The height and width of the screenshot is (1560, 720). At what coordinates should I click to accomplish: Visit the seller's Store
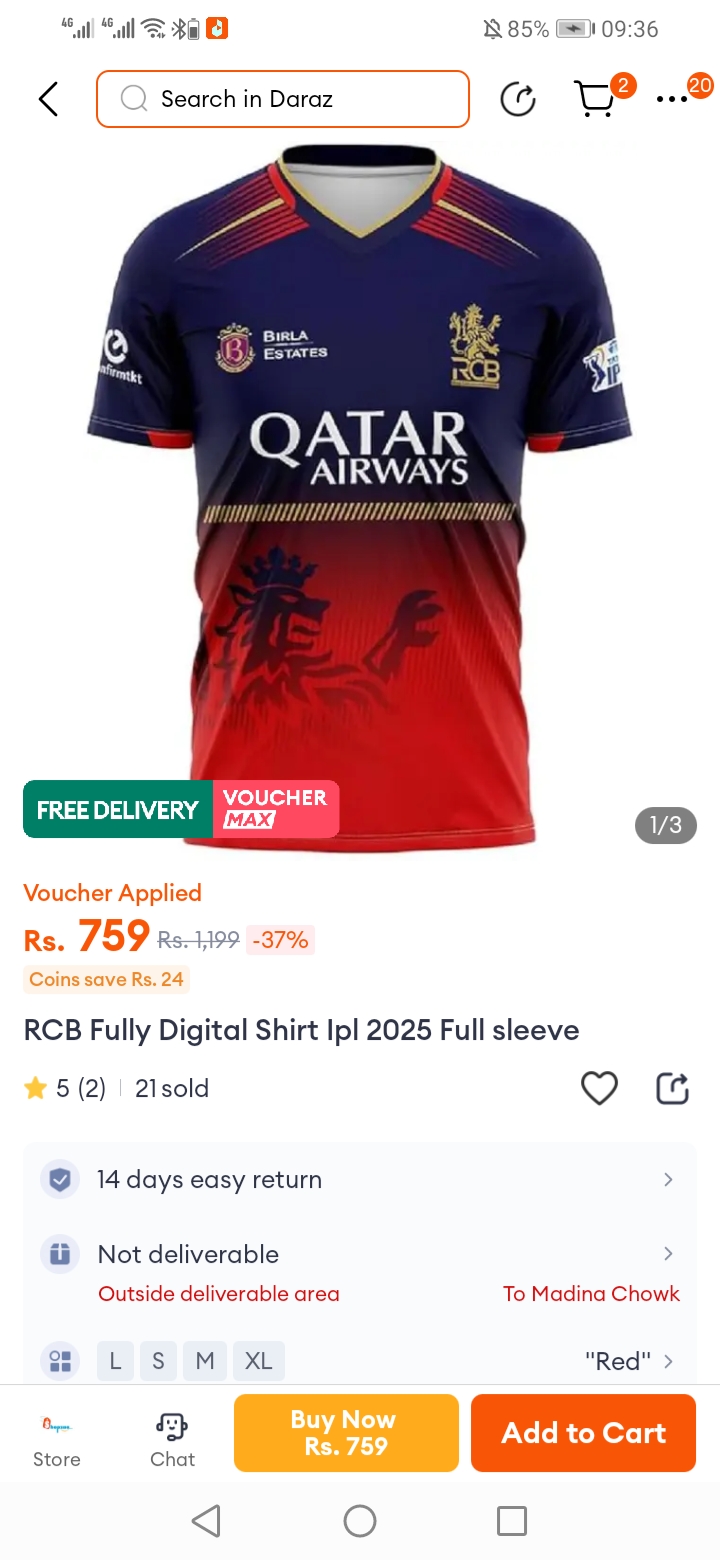click(57, 1438)
